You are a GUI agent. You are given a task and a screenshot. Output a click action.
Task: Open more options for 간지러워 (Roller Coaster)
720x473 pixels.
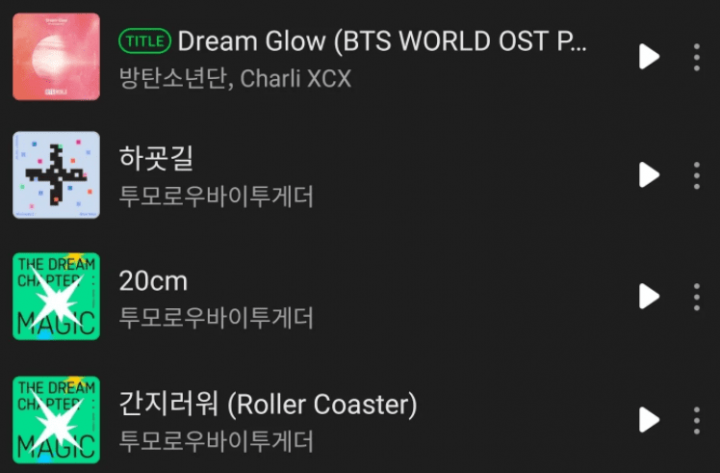click(697, 420)
